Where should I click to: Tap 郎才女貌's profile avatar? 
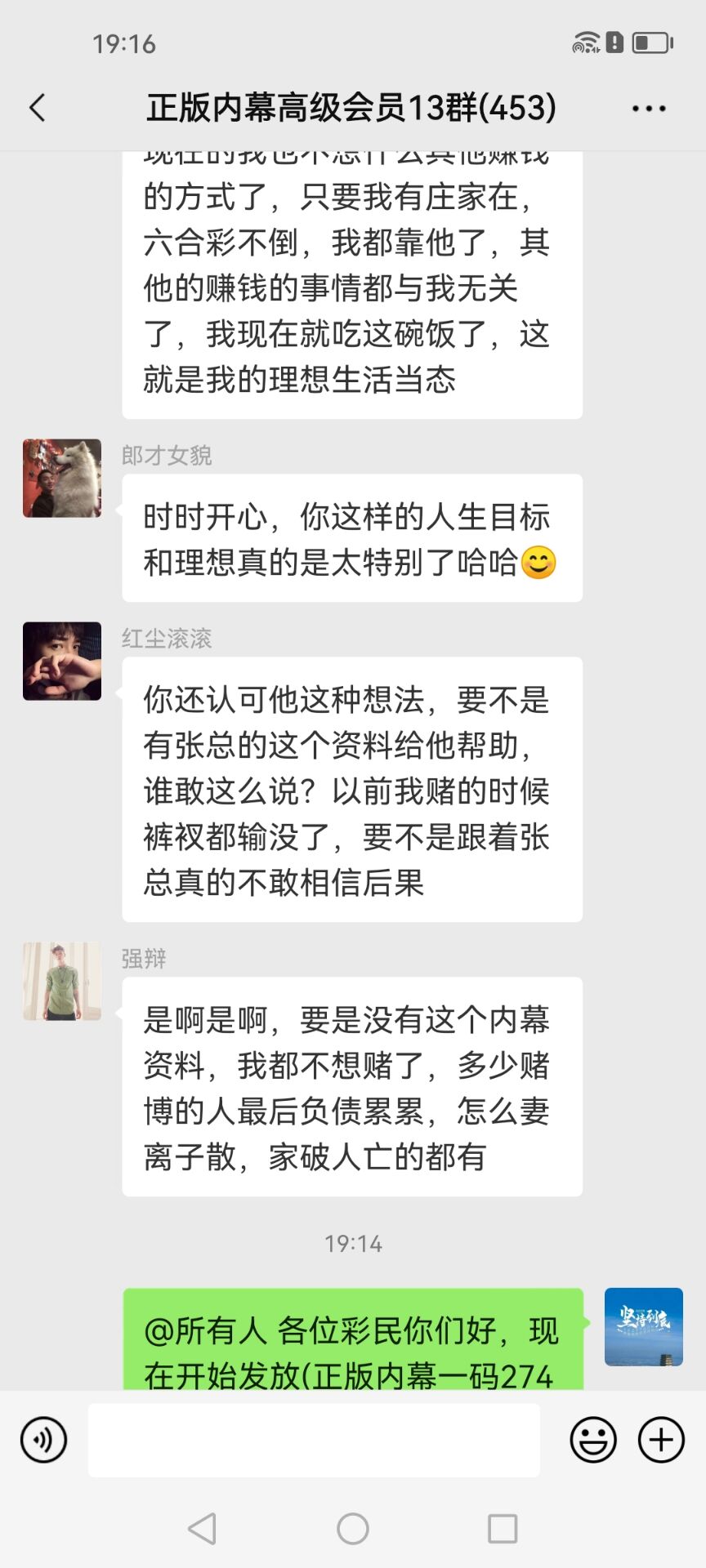click(62, 479)
